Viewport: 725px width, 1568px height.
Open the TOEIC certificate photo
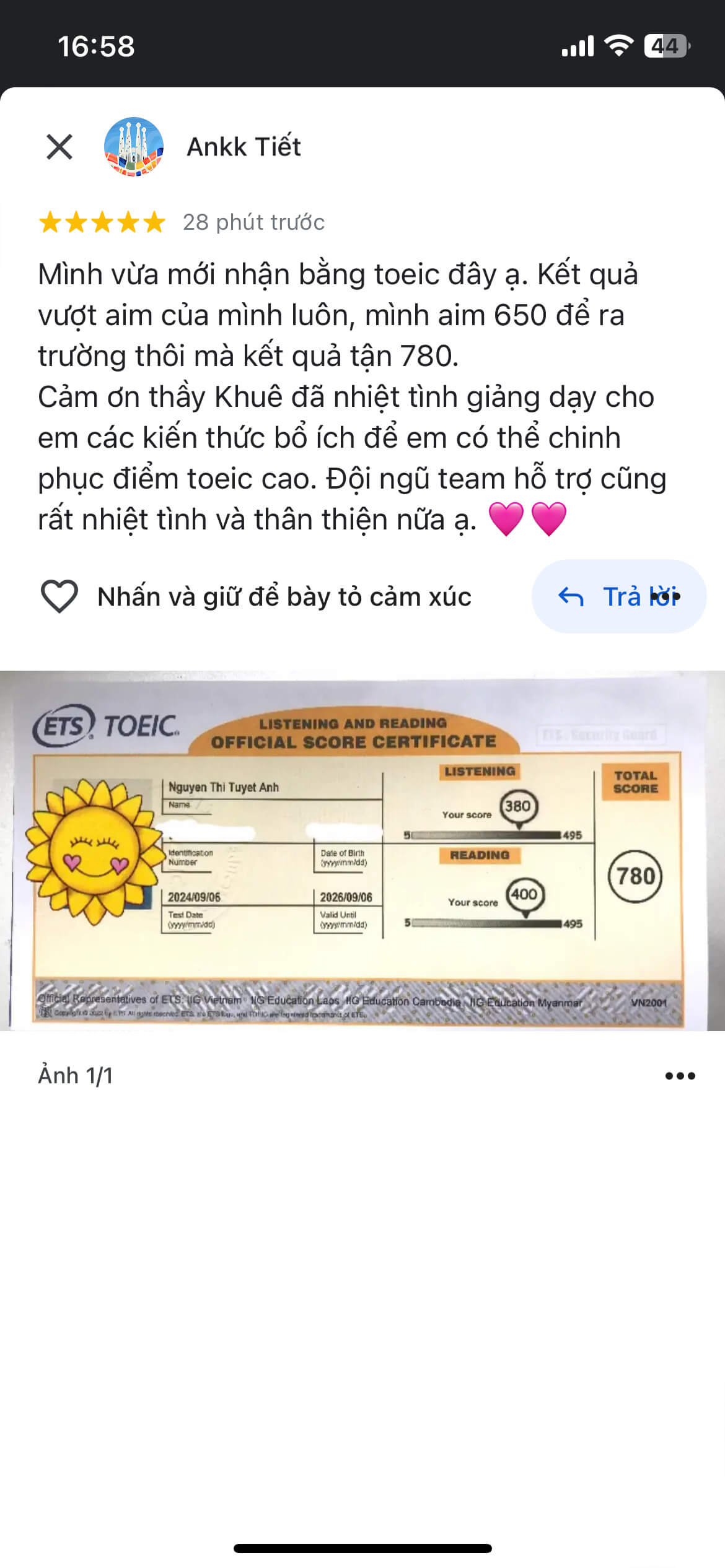coord(362,850)
